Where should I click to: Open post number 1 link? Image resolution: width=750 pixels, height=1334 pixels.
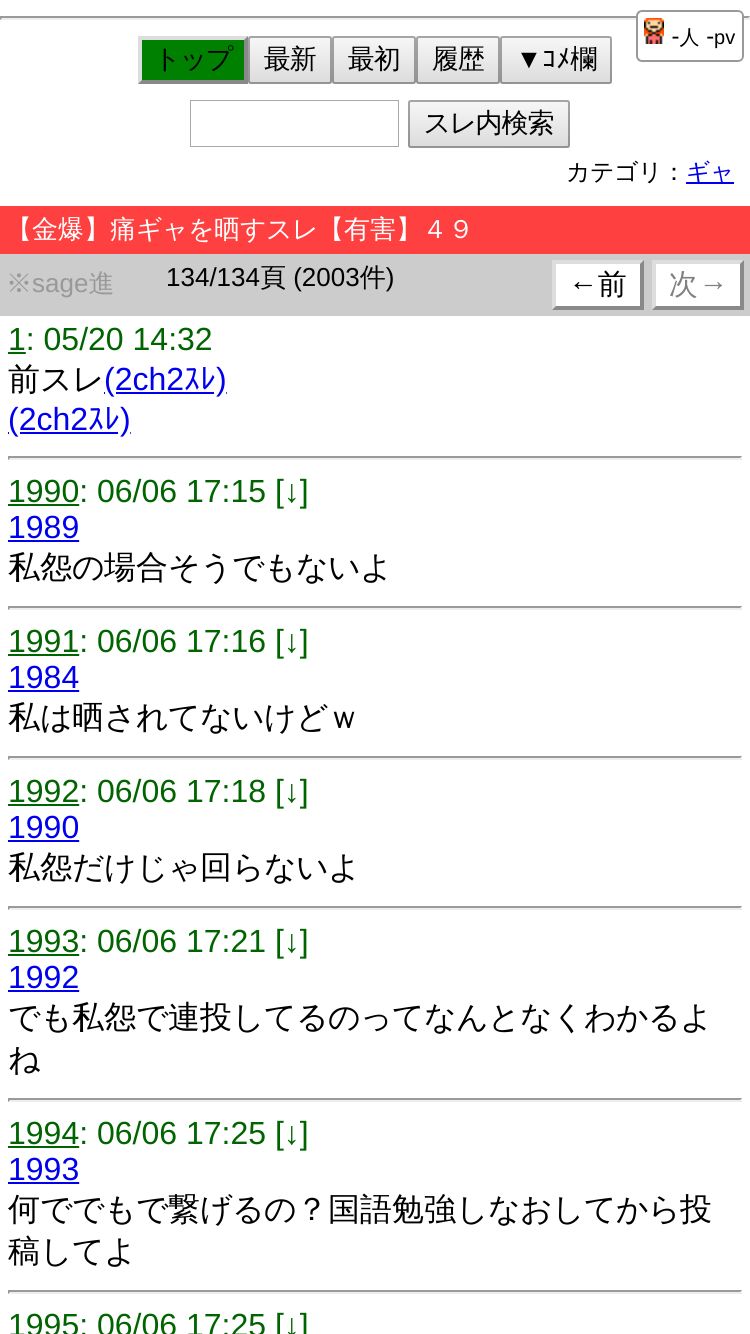pyautogui.click(x=16, y=340)
